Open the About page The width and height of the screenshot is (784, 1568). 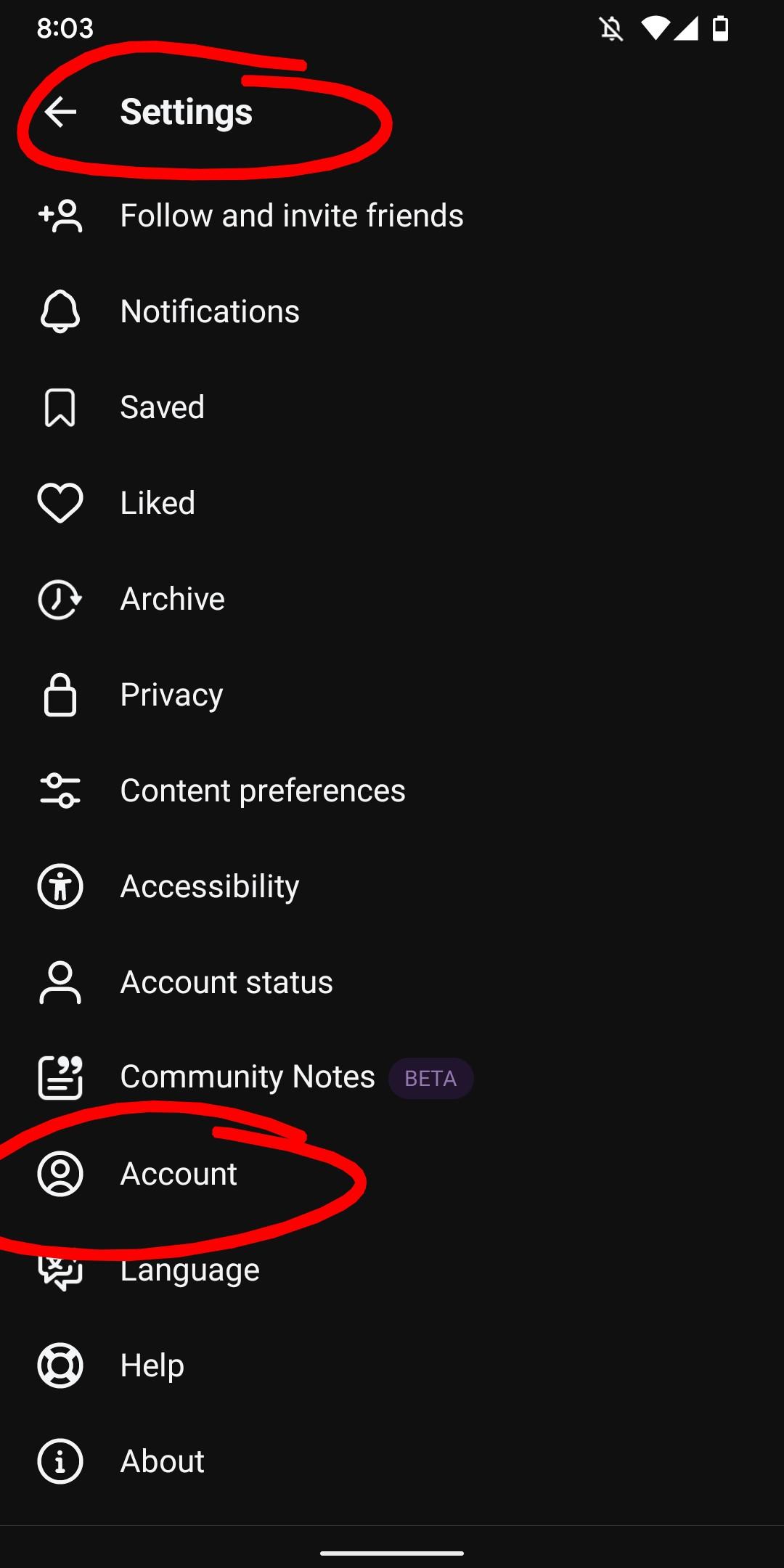point(162,1461)
